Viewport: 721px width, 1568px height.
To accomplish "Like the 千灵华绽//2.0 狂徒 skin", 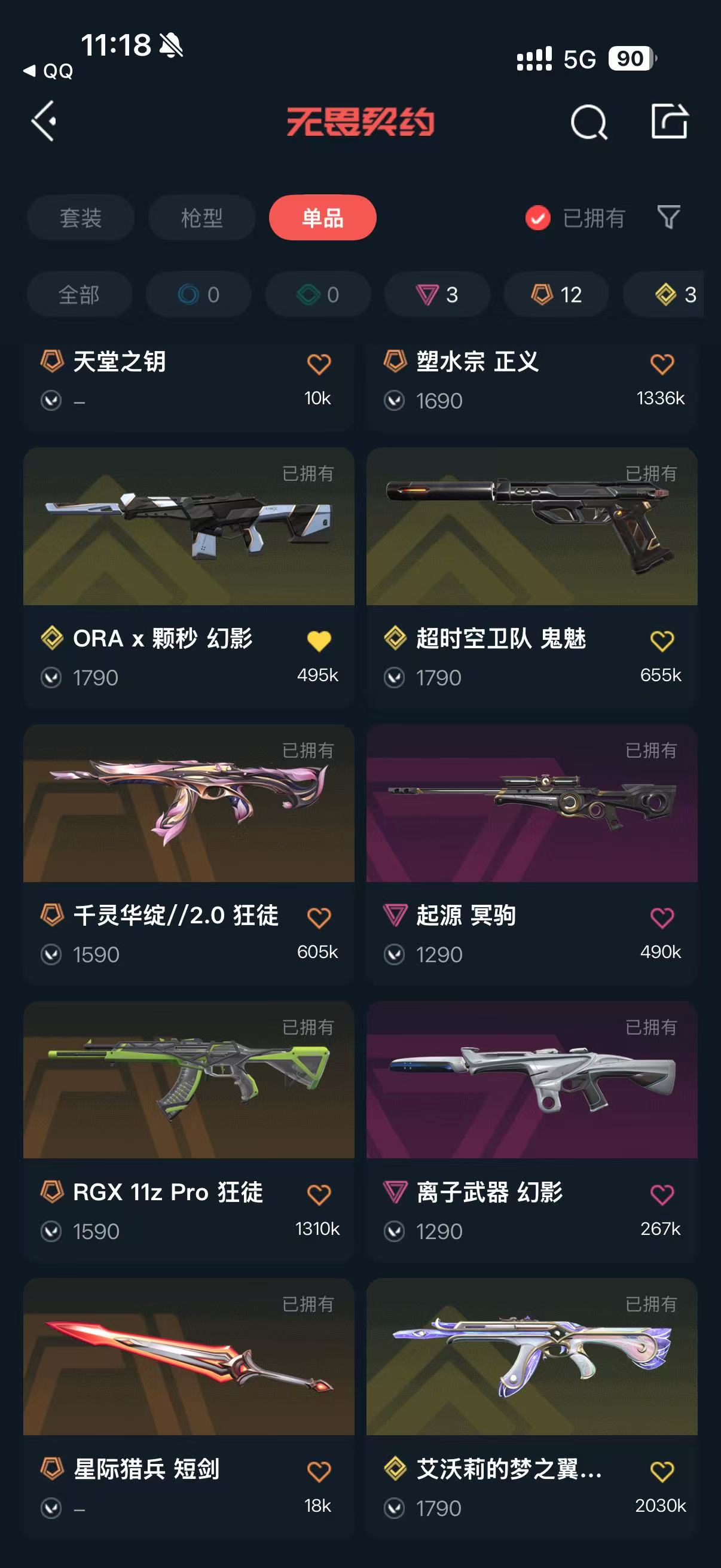I will pos(319,918).
